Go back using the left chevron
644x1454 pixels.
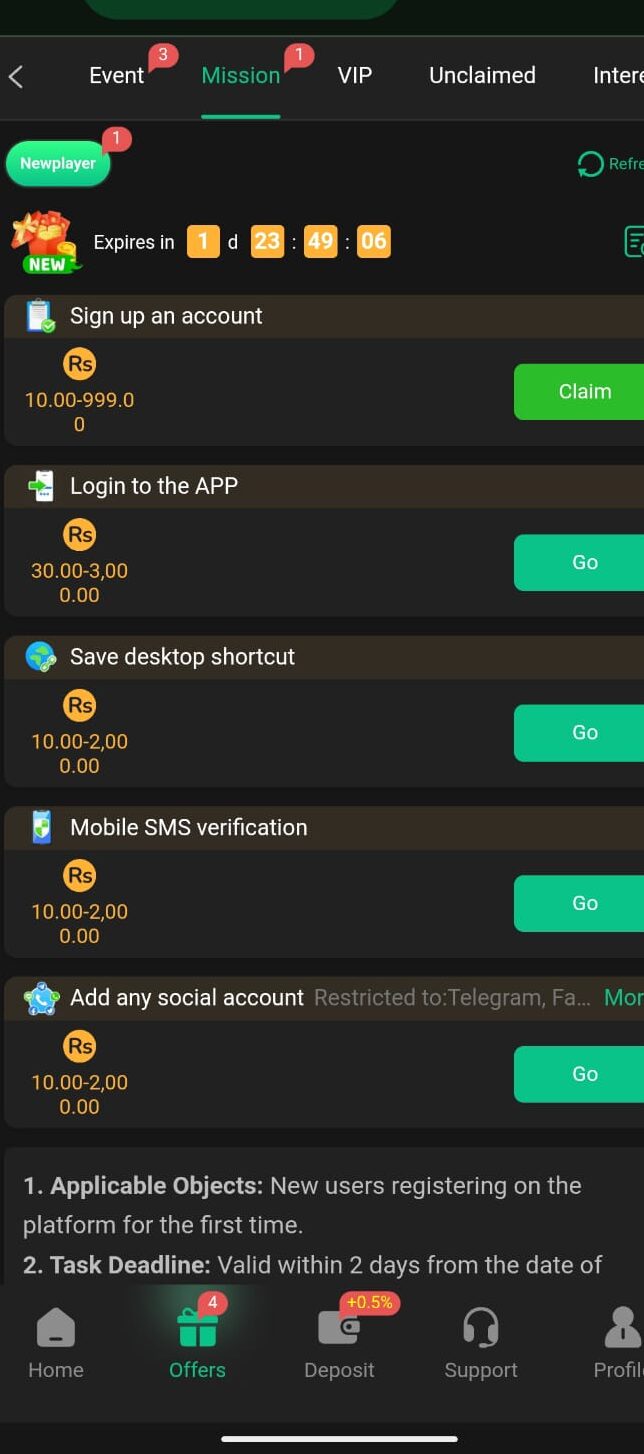16,76
